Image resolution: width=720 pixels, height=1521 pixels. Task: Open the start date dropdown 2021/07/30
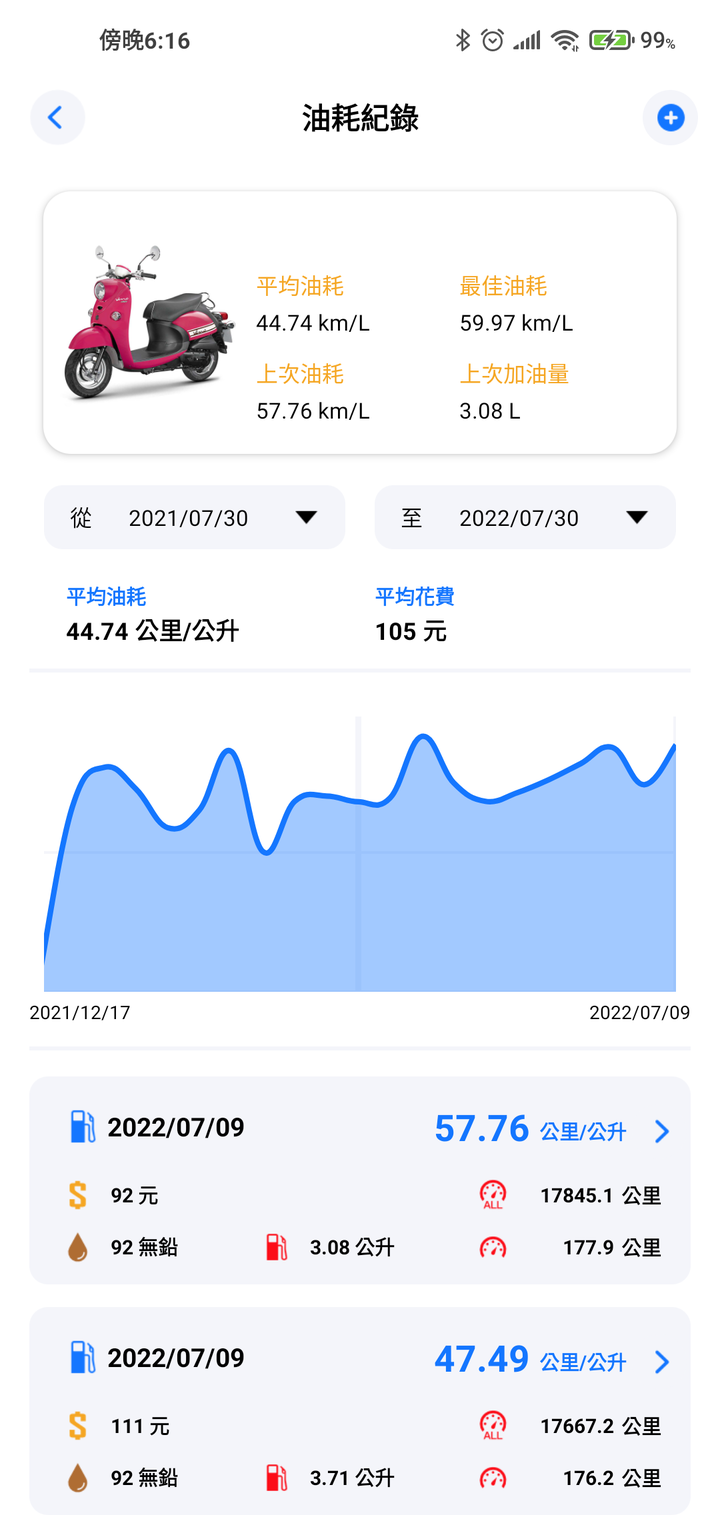pos(194,517)
